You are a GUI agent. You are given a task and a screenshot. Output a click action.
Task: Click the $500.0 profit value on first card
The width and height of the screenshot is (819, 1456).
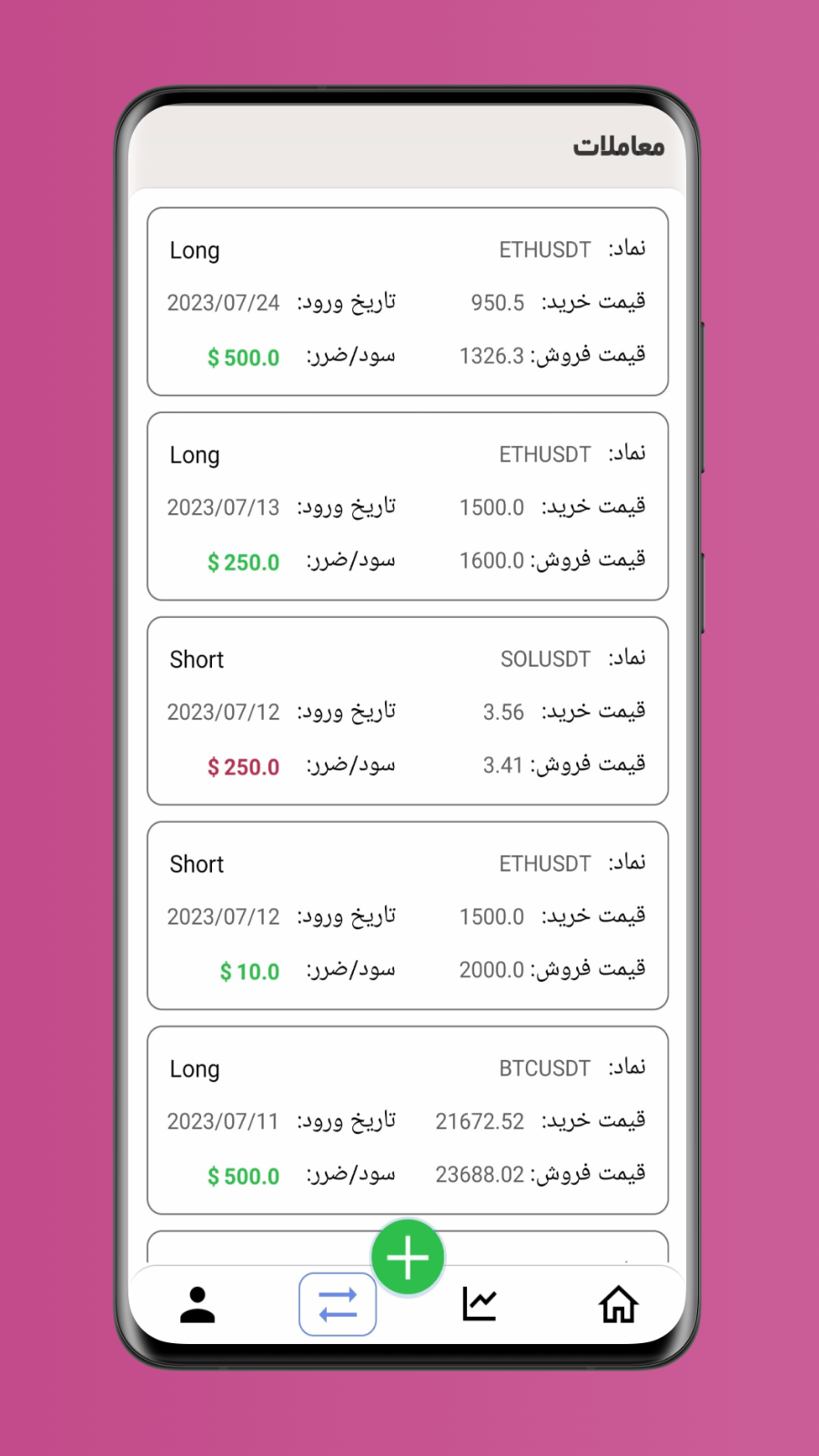(x=243, y=358)
